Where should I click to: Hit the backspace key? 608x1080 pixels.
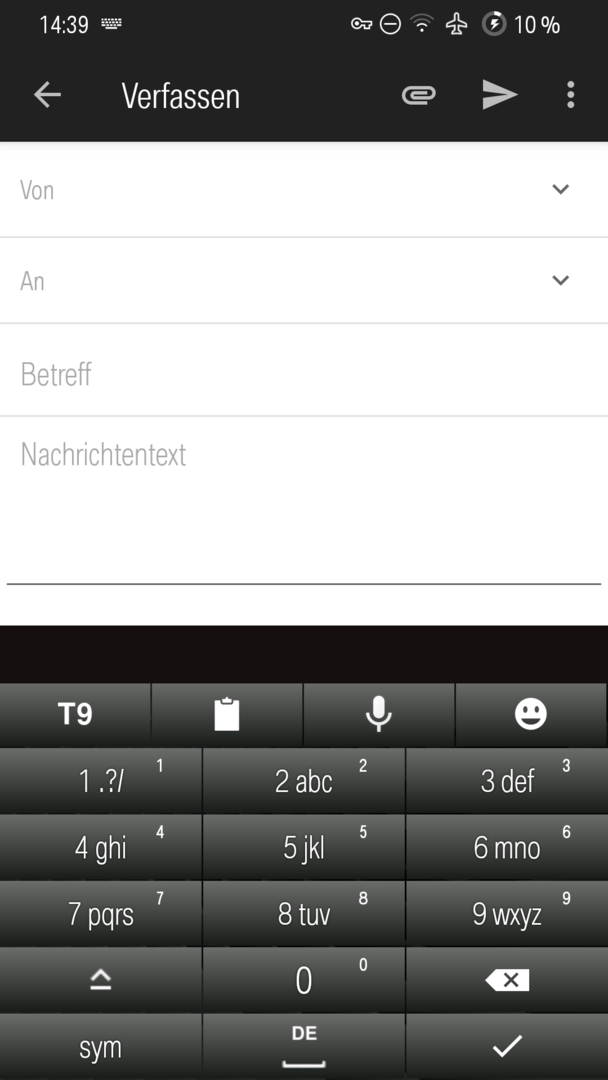tap(507, 980)
